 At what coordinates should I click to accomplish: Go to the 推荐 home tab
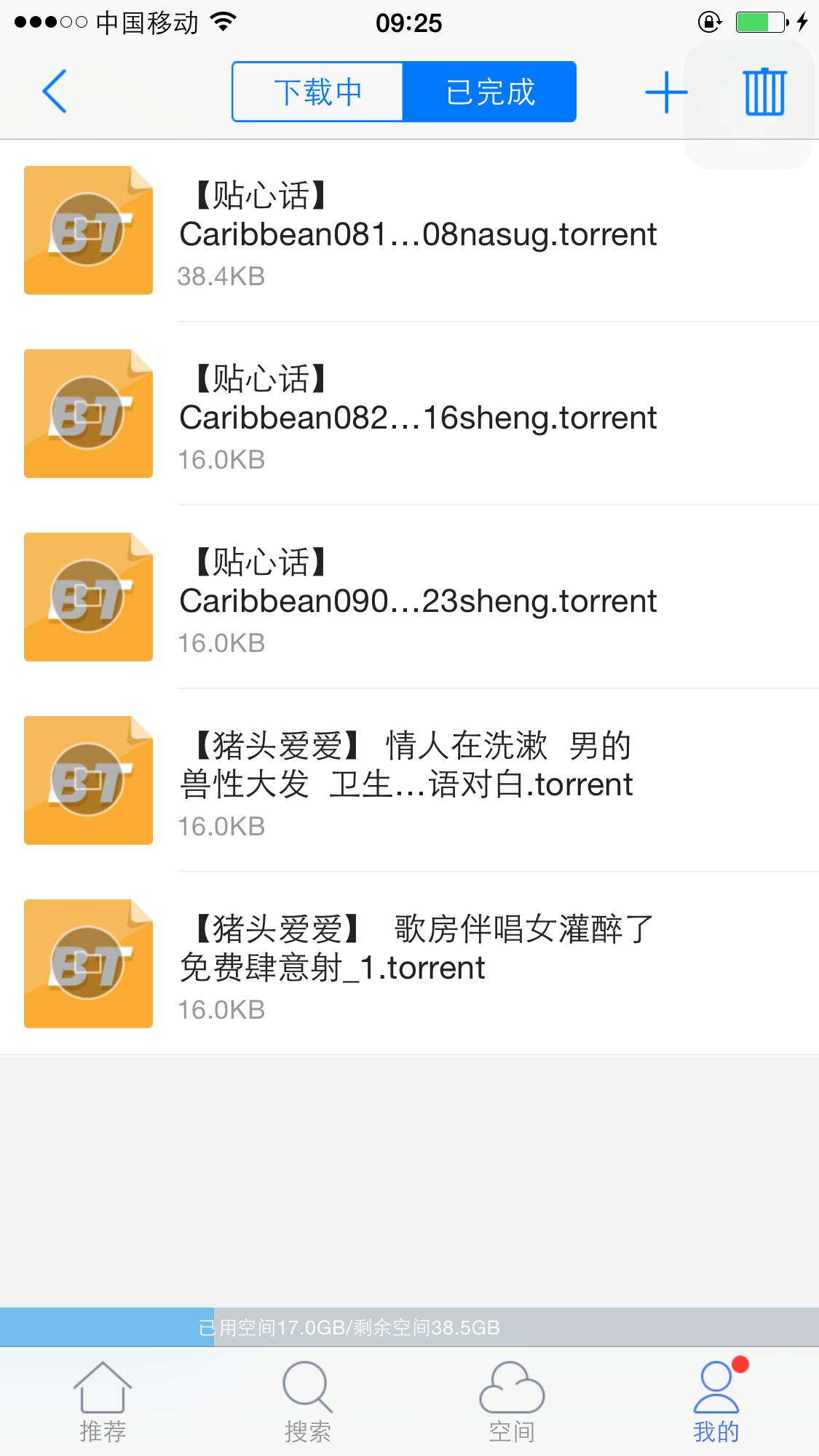pos(103,1402)
